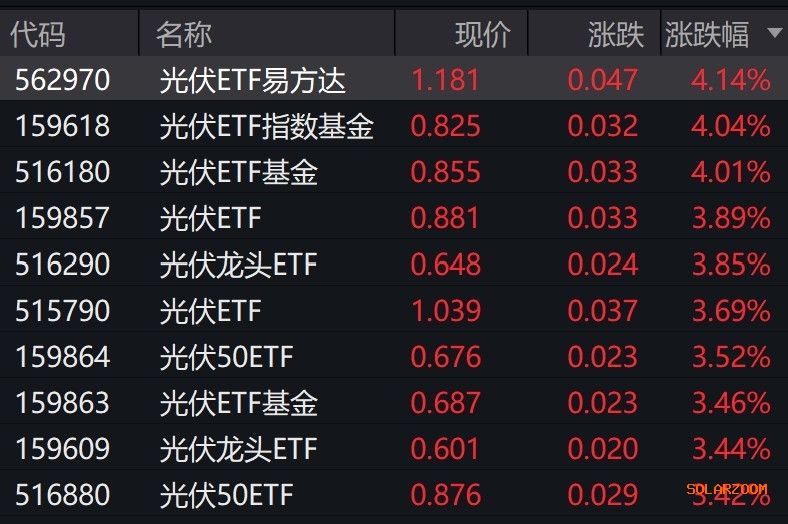
Task: View 光伏龙头ETF with code 516290
Action: pyautogui.click(x=238, y=264)
